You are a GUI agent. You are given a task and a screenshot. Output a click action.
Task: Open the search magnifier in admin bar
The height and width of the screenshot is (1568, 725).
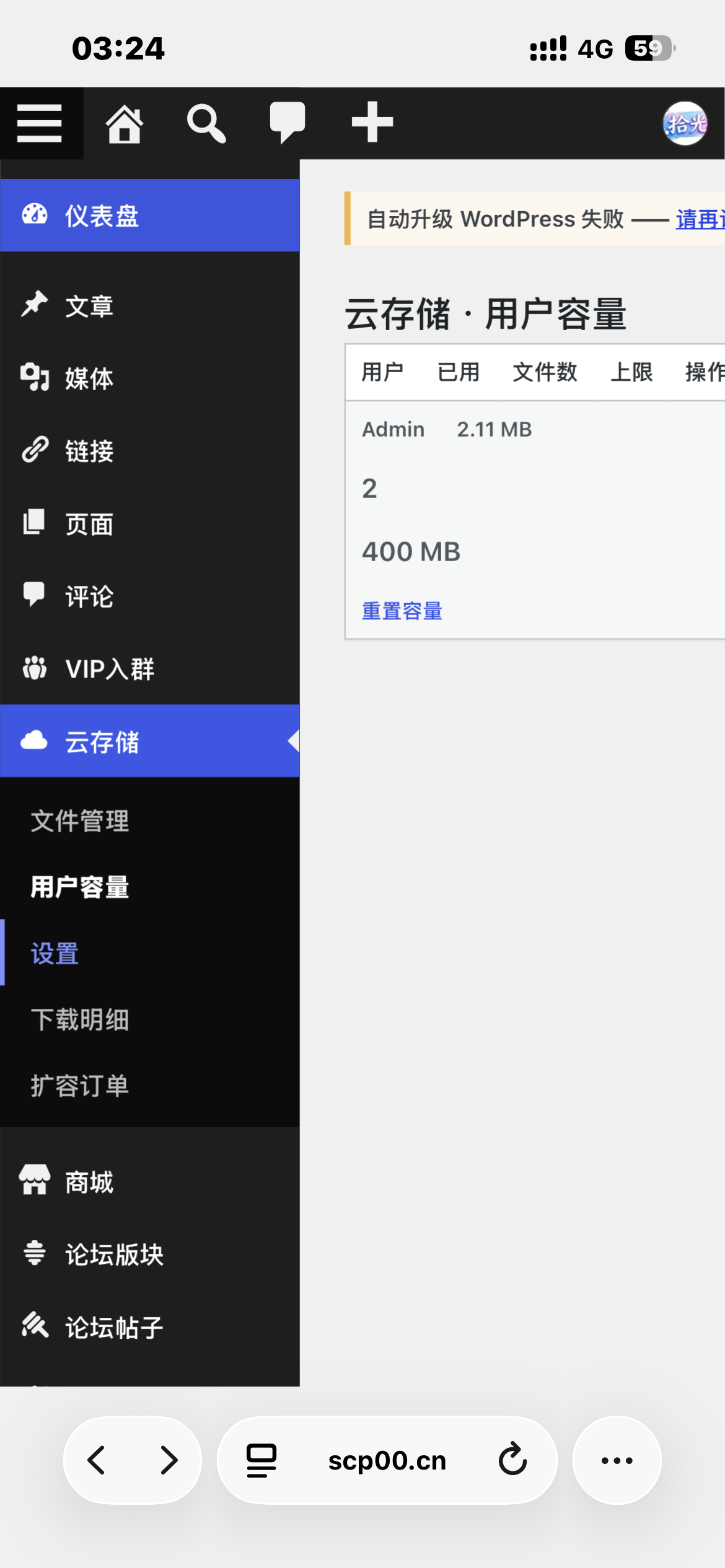pos(206,123)
